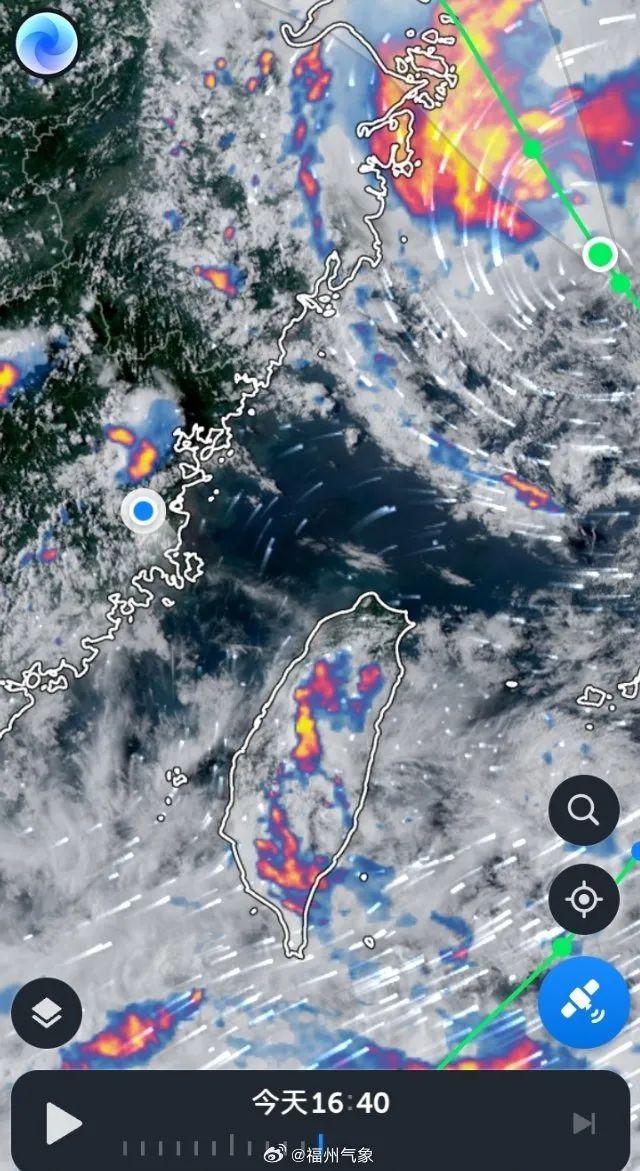Viewport: 640px width, 1171px height.
Task: Open the blue satellite map type button
Action: pos(583,1003)
